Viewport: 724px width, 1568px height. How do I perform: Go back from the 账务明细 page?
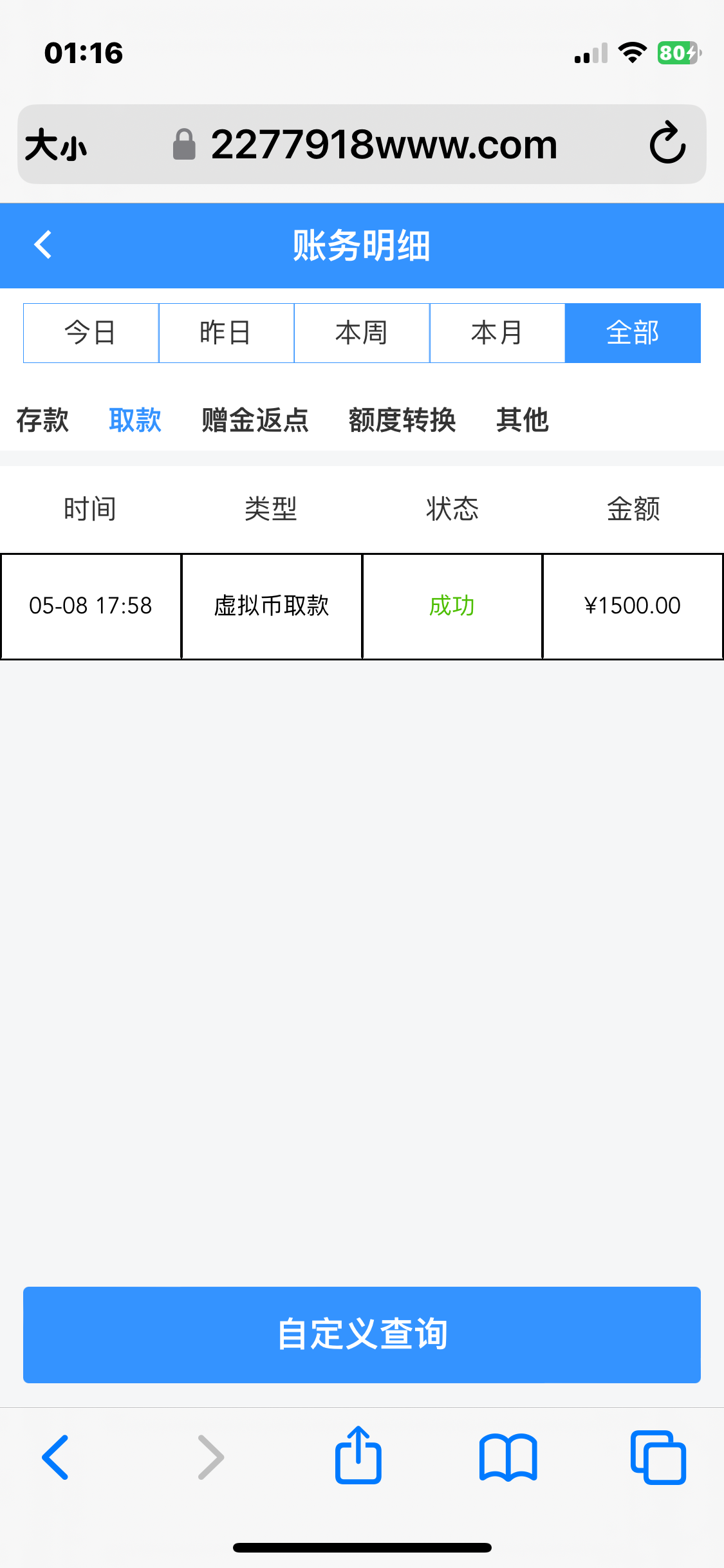[x=43, y=245]
